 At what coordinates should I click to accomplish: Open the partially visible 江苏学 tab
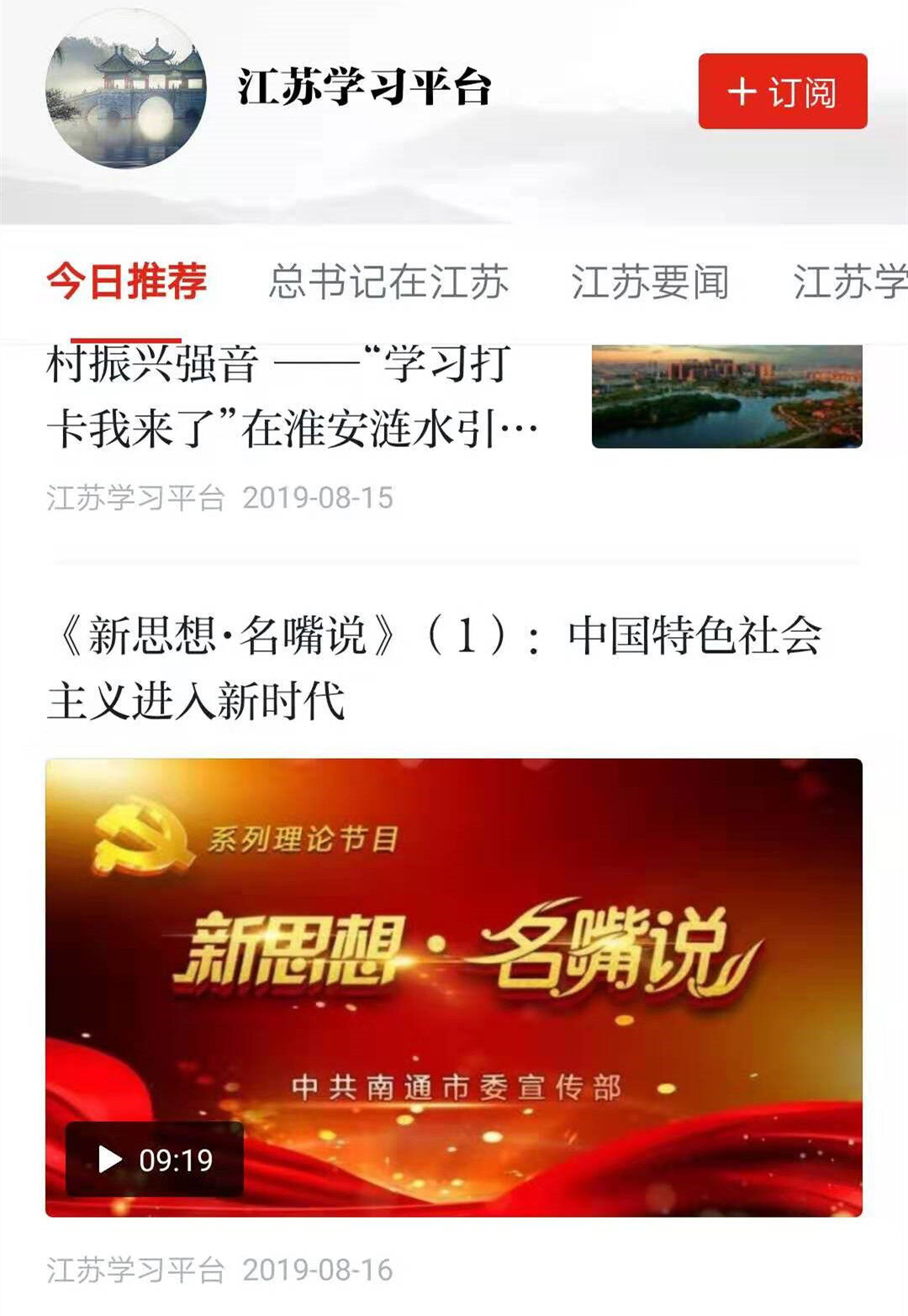pyautogui.click(x=849, y=281)
